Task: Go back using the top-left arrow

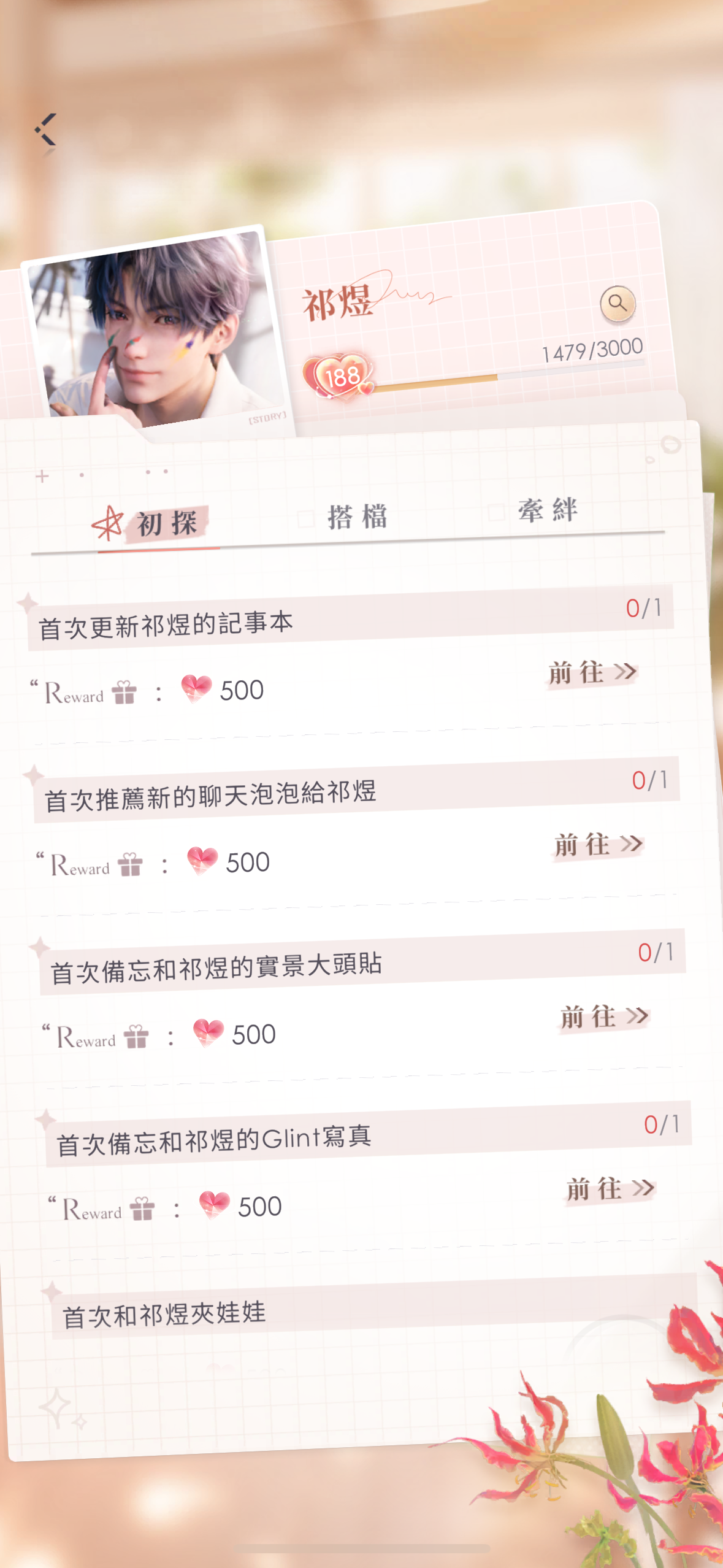Action: click(46, 129)
